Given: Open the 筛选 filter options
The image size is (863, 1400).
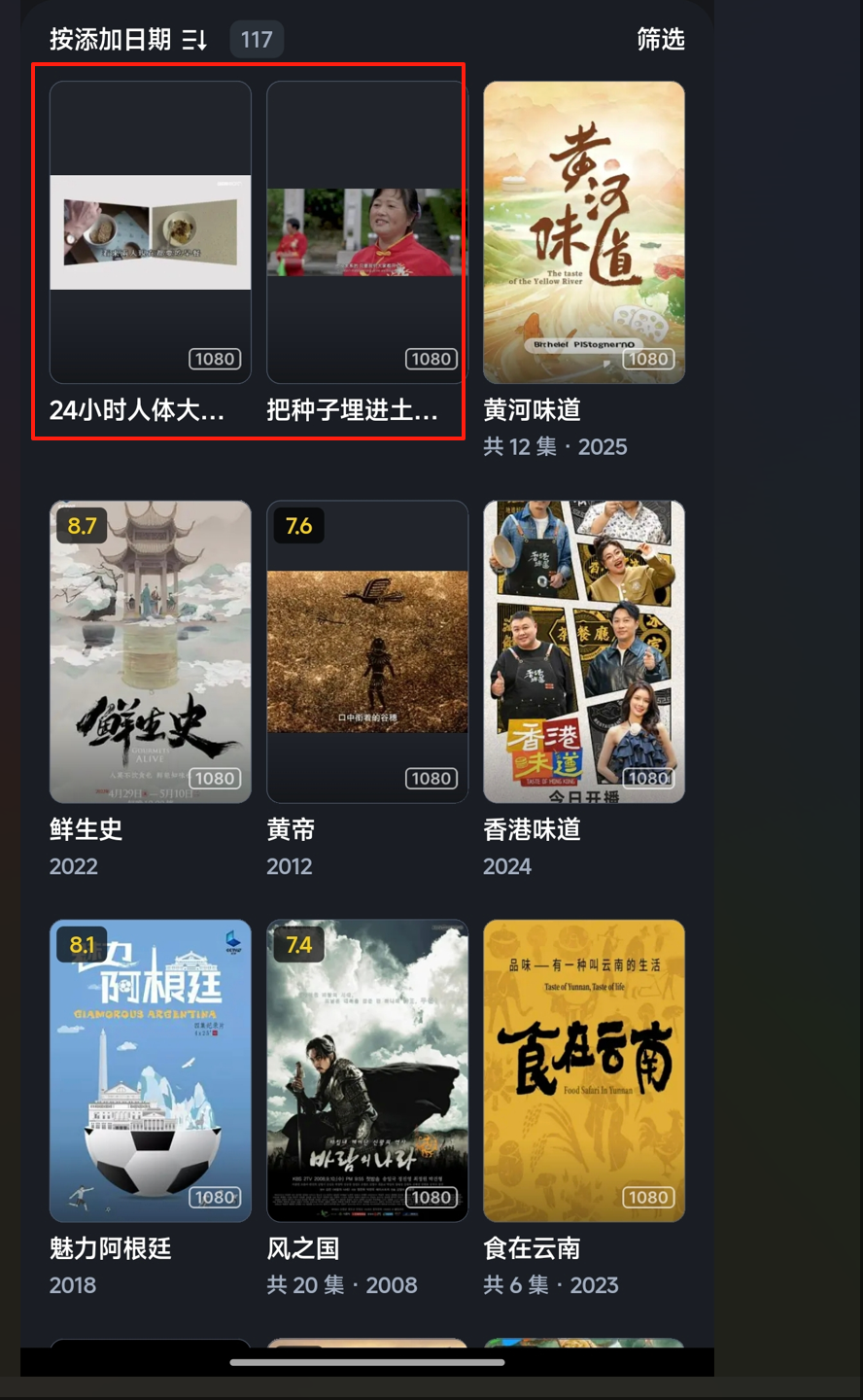Looking at the screenshot, I should (x=660, y=39).
